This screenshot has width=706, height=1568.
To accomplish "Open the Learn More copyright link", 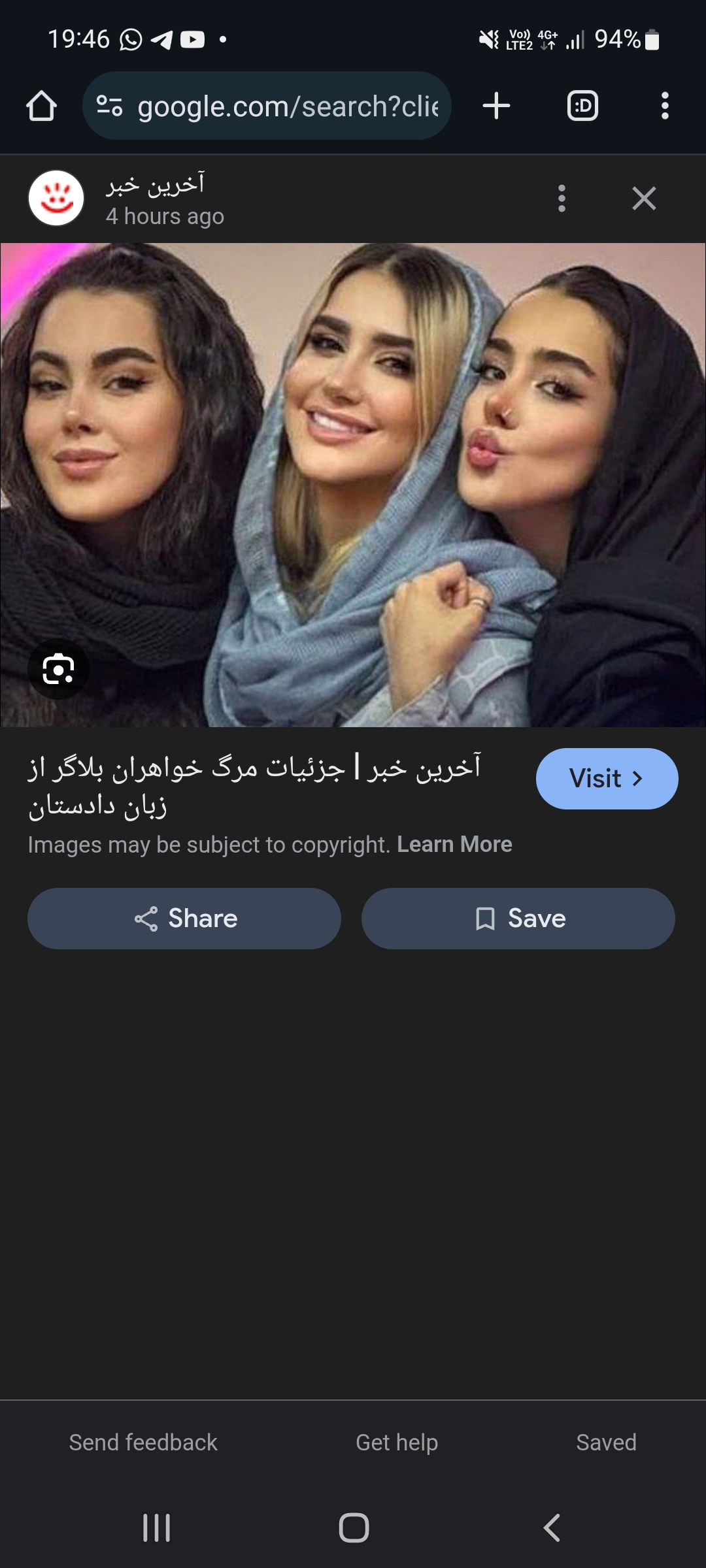I will pos(454,845).
